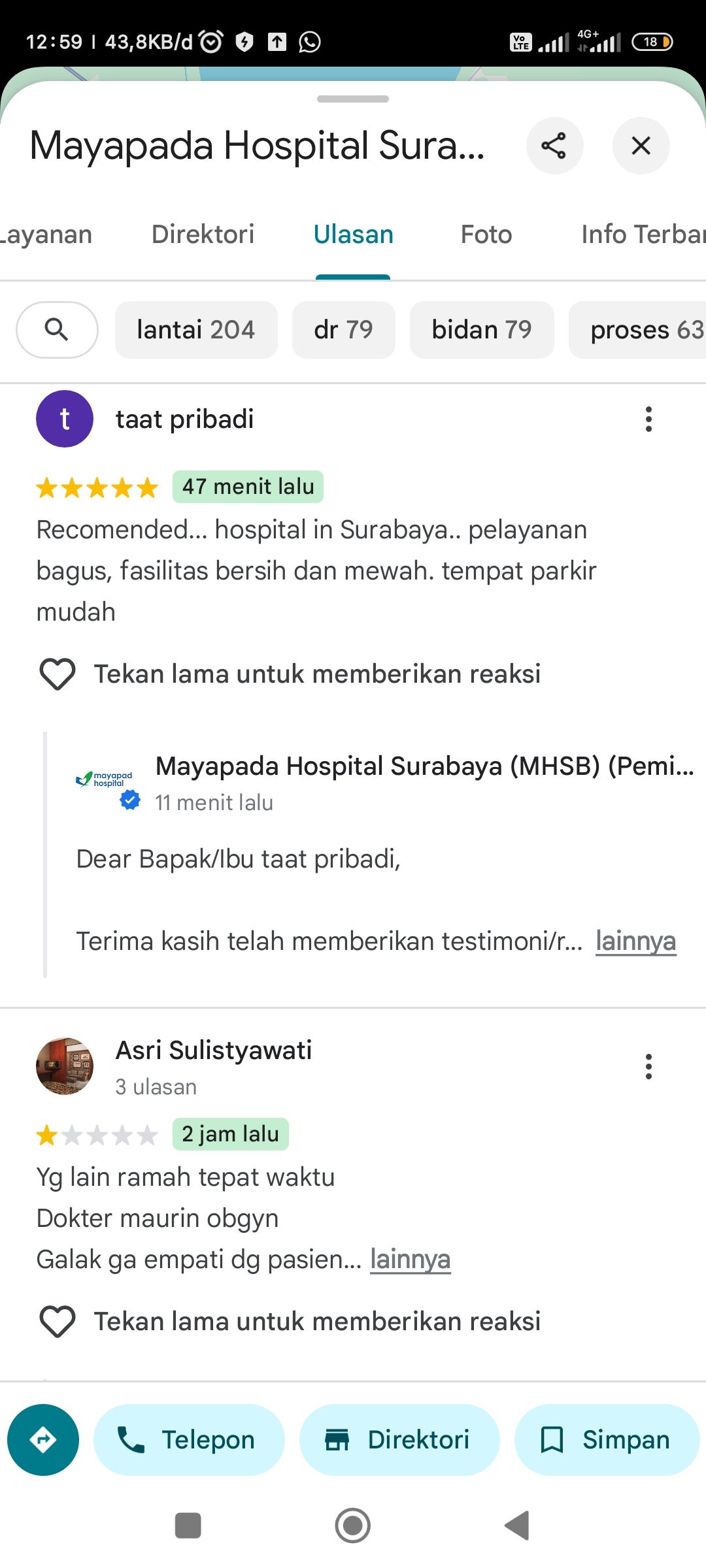Save the place with Simpan
The width and height of the screenshot is (706, 1568).
[607, 1440]
